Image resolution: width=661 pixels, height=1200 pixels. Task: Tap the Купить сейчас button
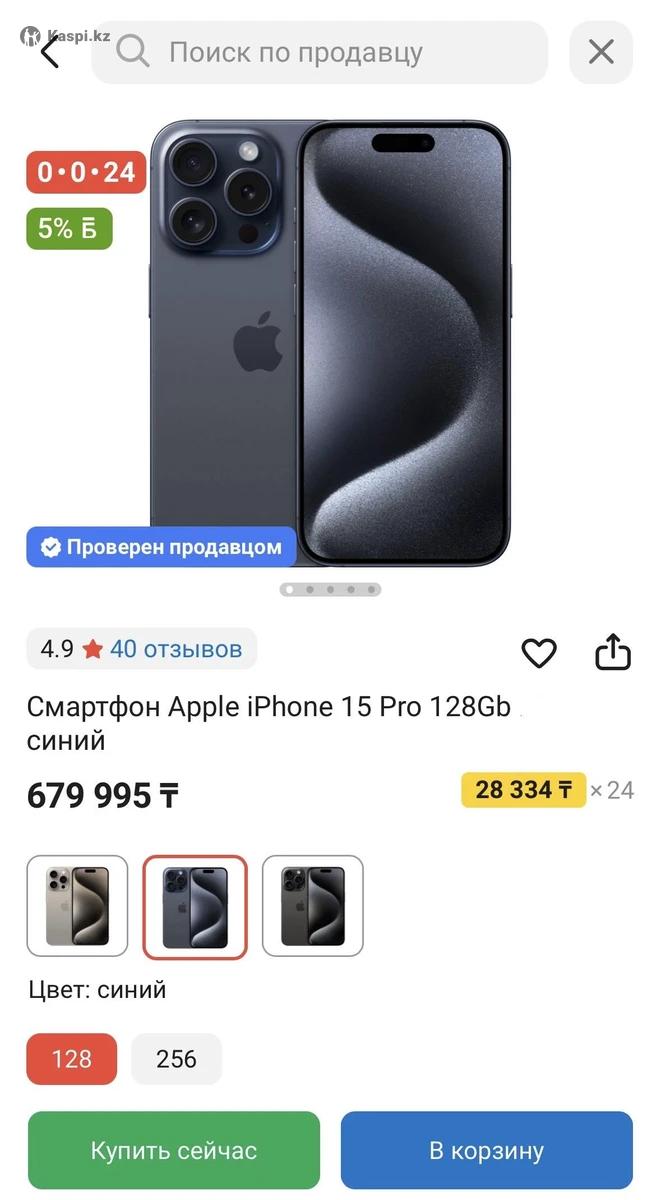pyautogui.click(x=174, y=1150)
